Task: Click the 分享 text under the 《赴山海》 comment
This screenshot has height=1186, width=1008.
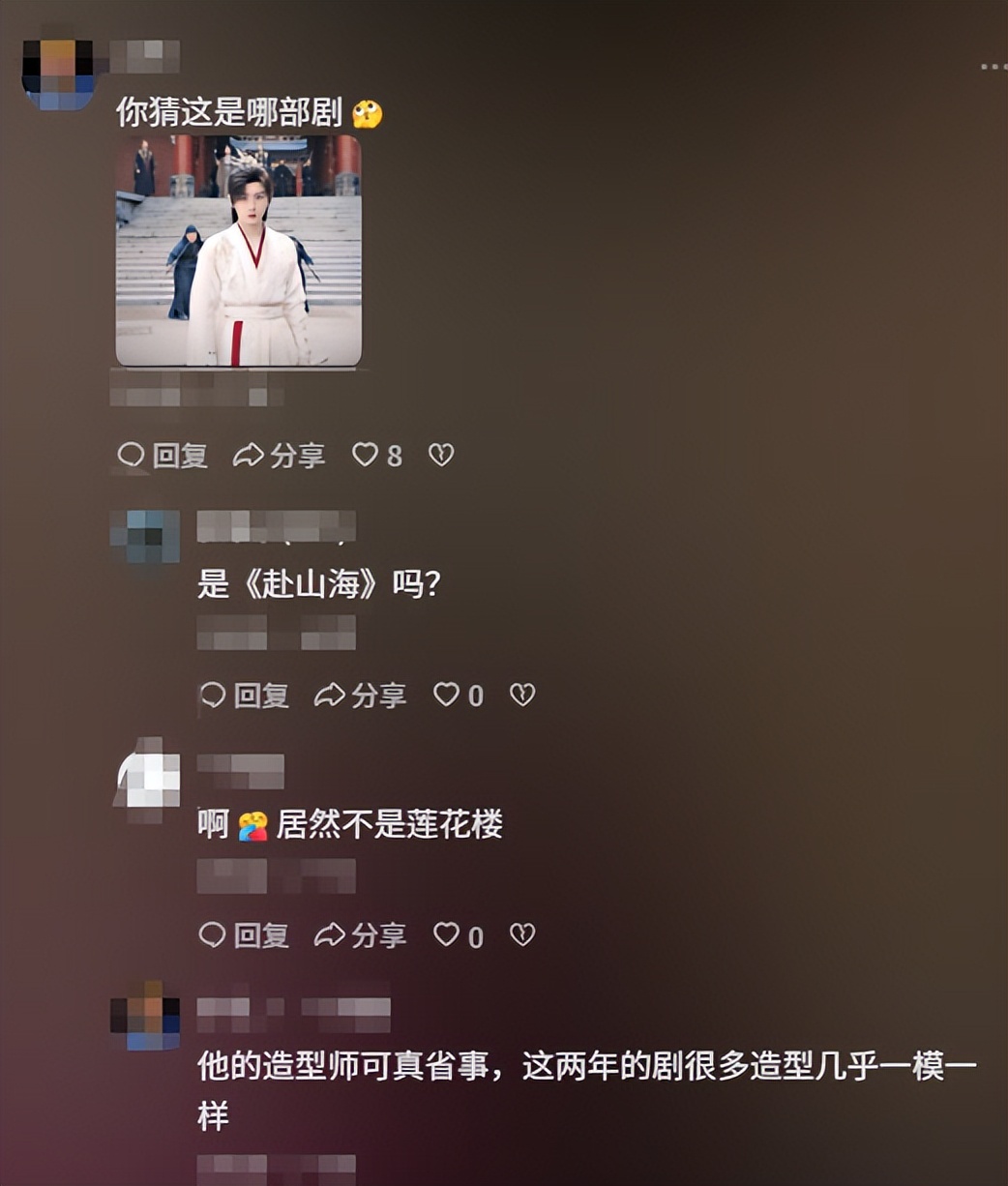Action: (x=382, y=694)
